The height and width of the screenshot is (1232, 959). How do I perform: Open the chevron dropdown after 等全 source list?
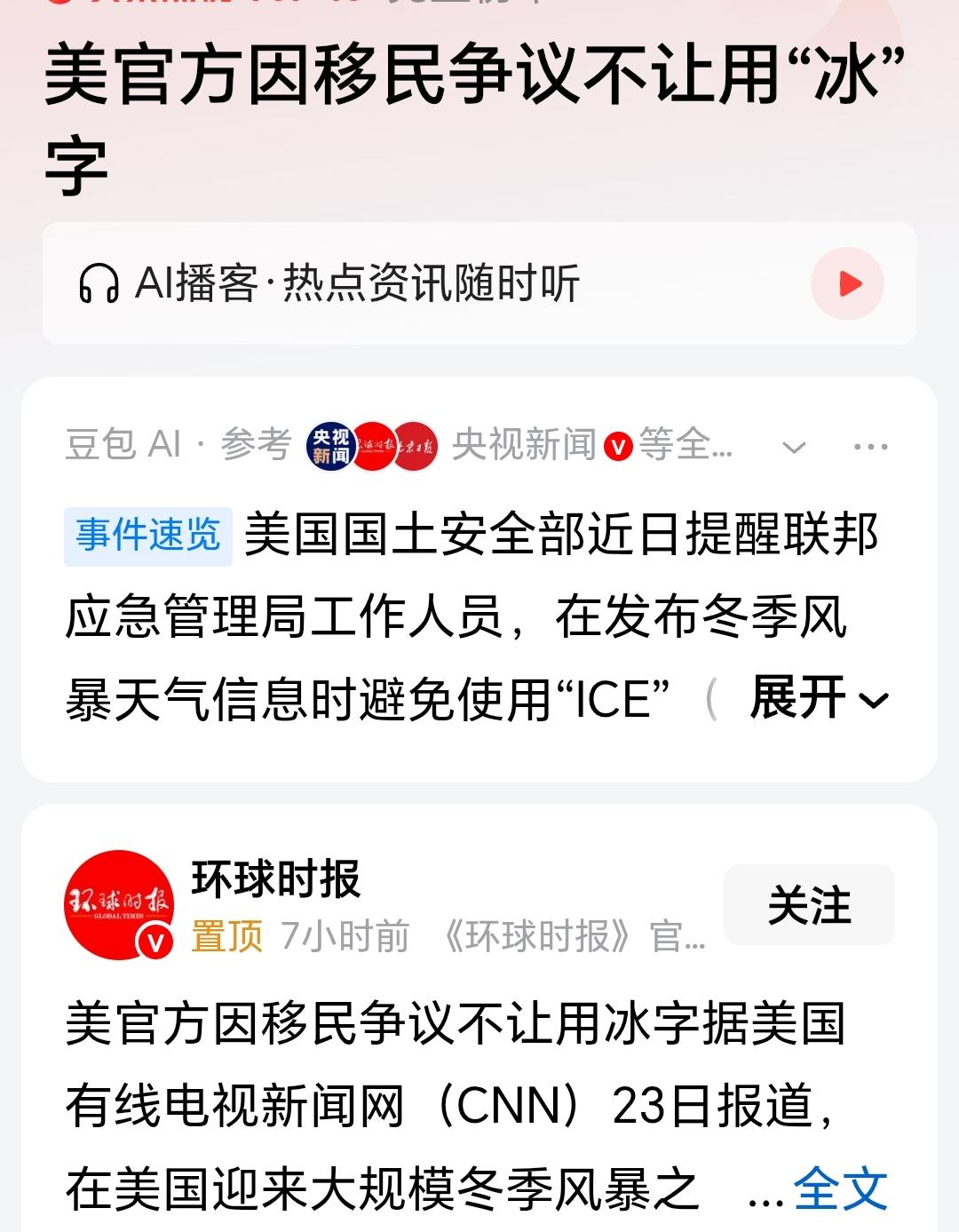point(794,448)
